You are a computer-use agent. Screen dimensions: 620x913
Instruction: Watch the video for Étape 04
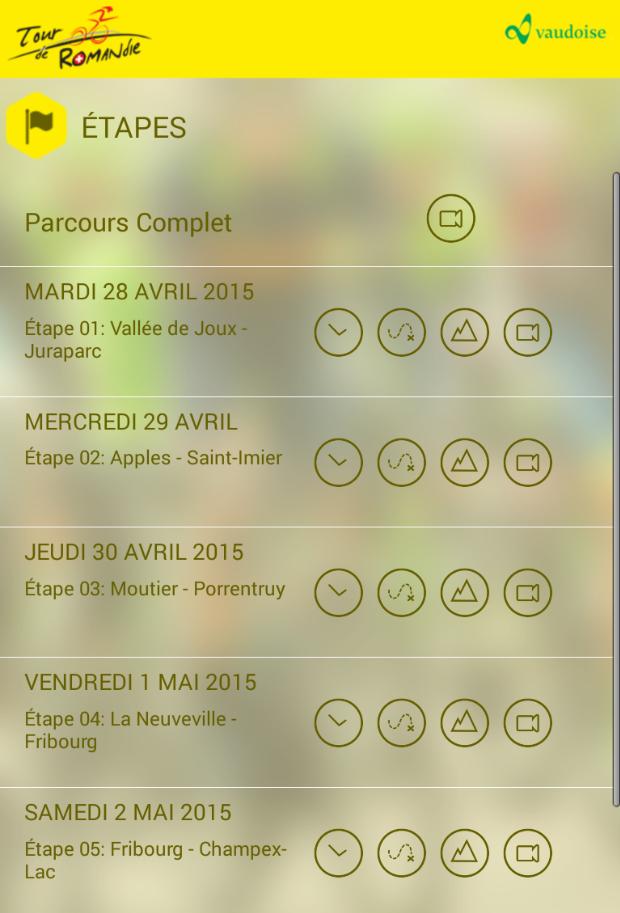[527, 723]
